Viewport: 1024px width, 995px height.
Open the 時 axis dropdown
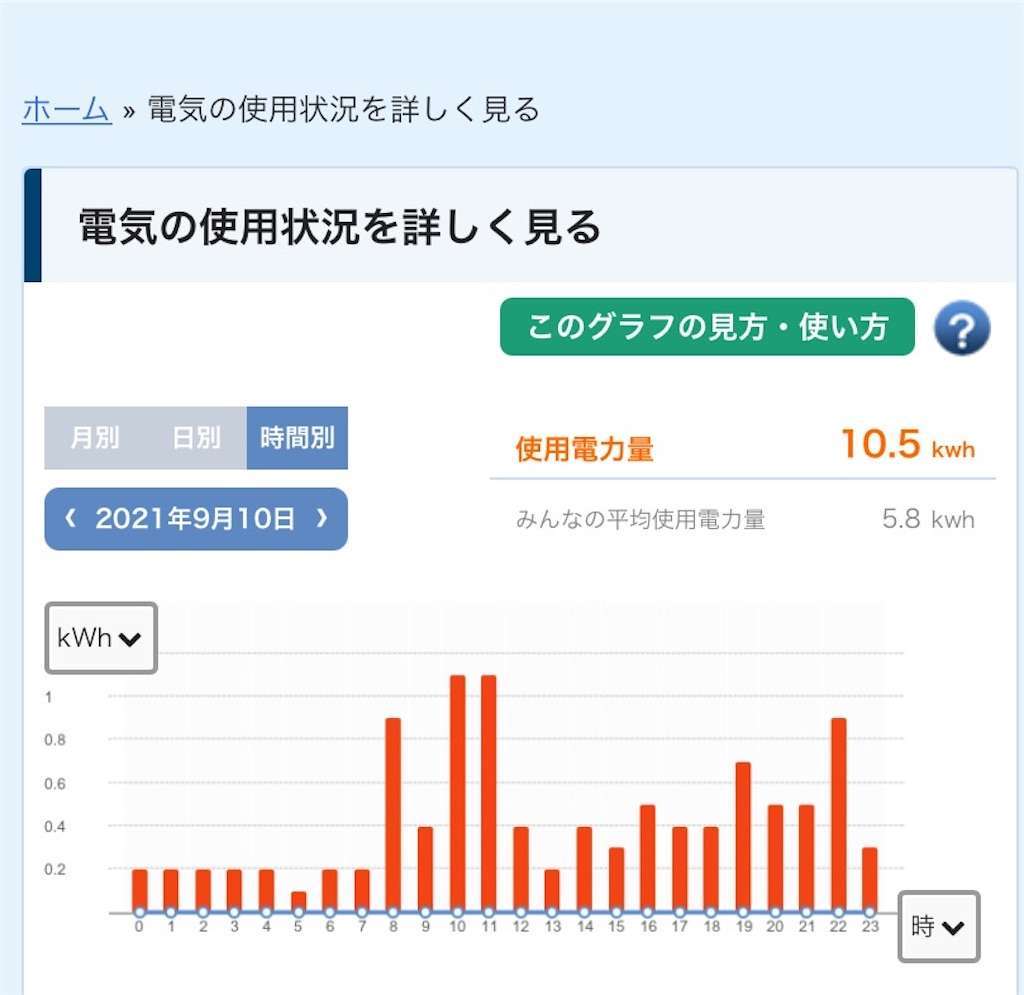click(x=938, y=927)
